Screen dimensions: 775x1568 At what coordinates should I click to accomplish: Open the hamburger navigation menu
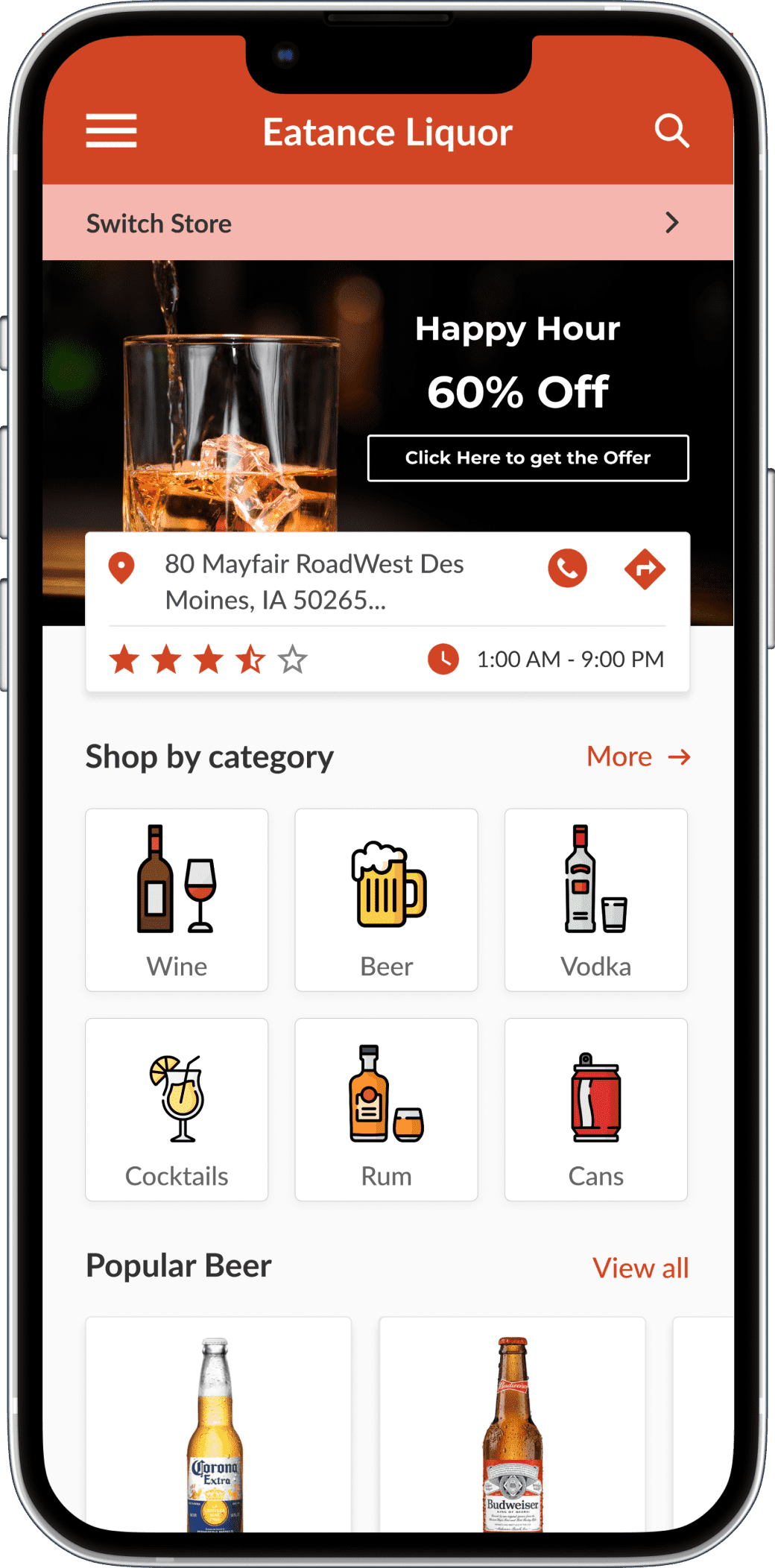[x=113, y=131]
